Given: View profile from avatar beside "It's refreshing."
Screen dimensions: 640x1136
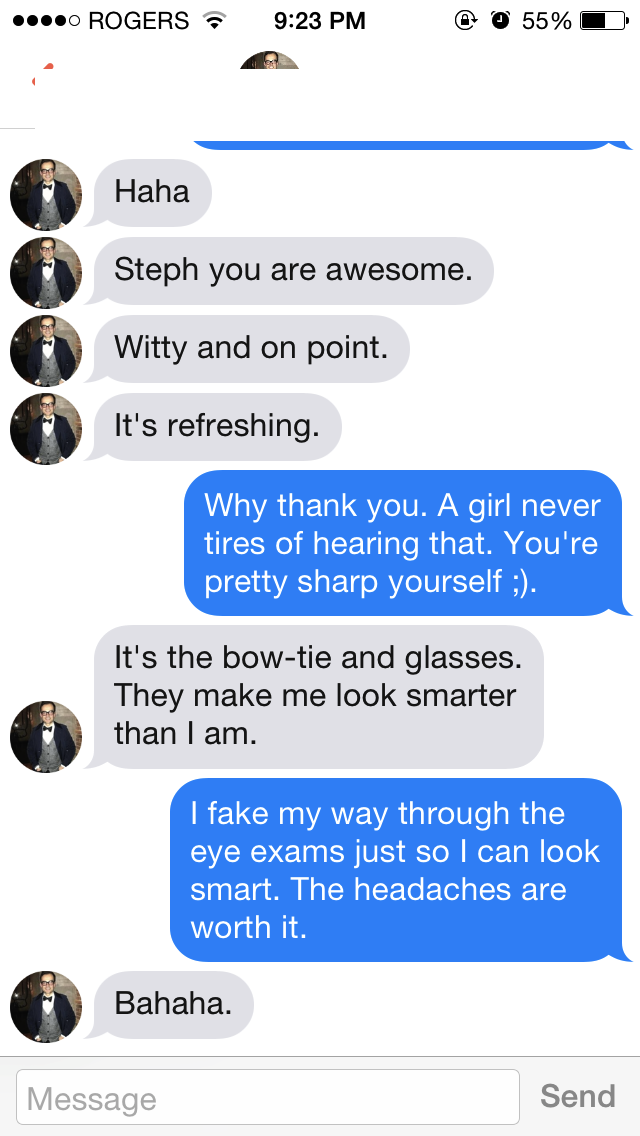Looking at the screenshot, I should tap(46, 428).
